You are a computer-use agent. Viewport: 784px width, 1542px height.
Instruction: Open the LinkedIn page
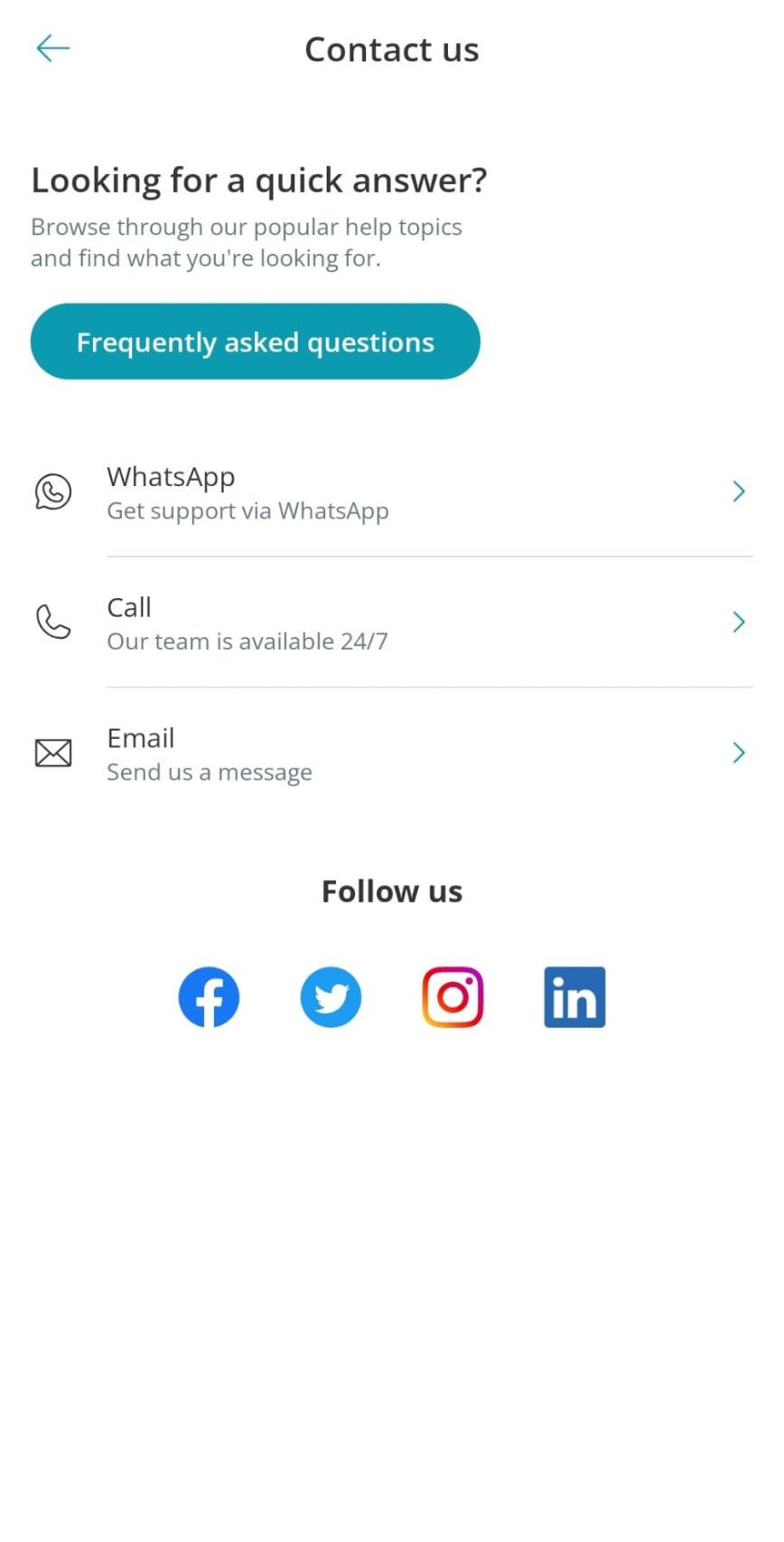(574, 997)
